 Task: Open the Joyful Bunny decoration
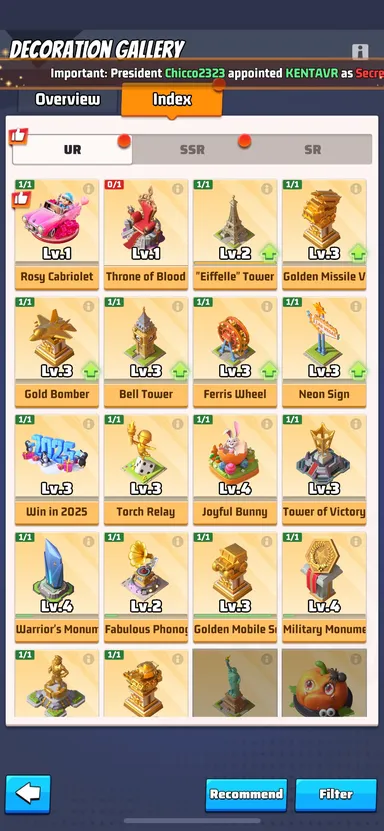(x=235, y=470)
